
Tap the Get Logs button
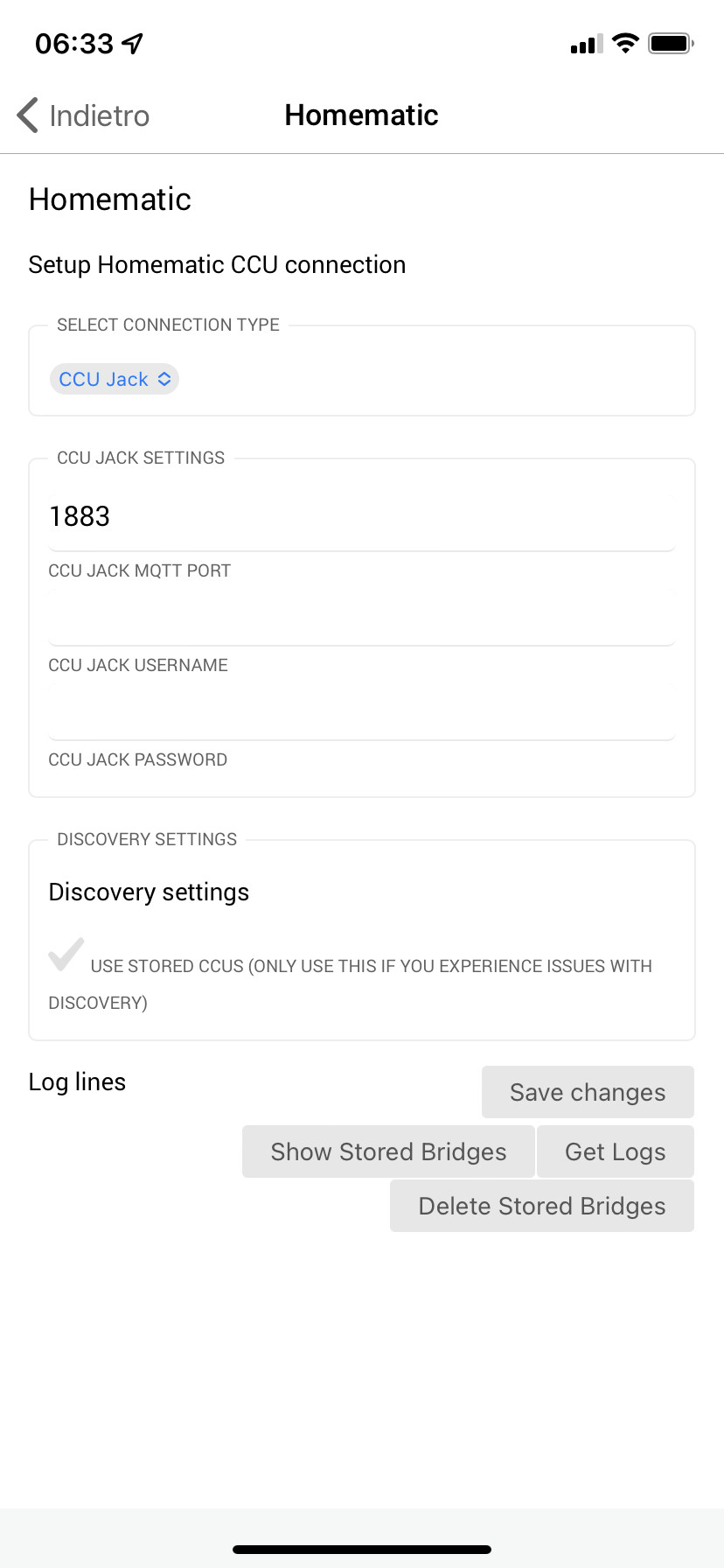pyautogui.click(x=615, y=1151)
